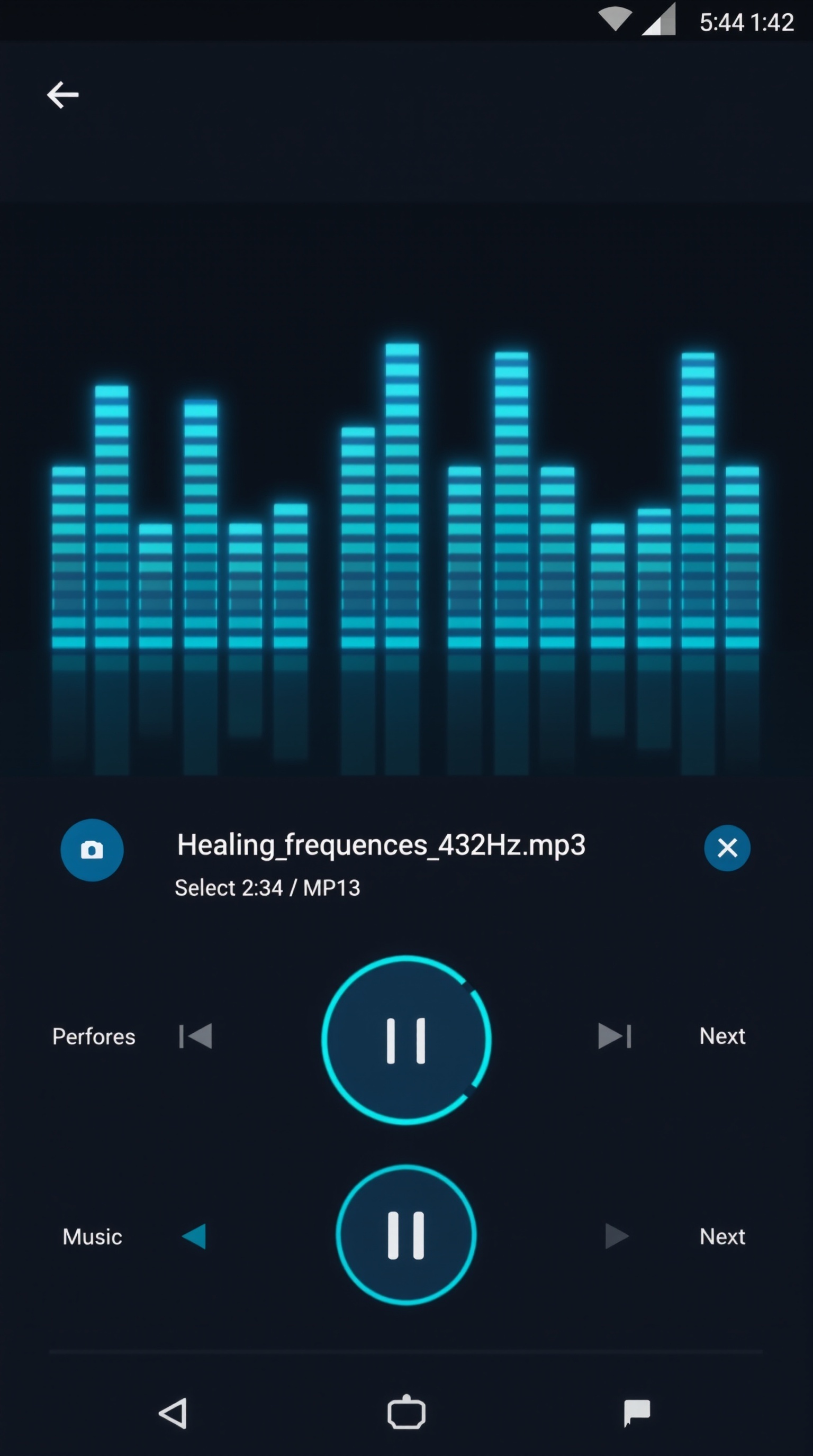
Task: Skip to the previous track icon near Perfores
Action: tap(196, 1036)
